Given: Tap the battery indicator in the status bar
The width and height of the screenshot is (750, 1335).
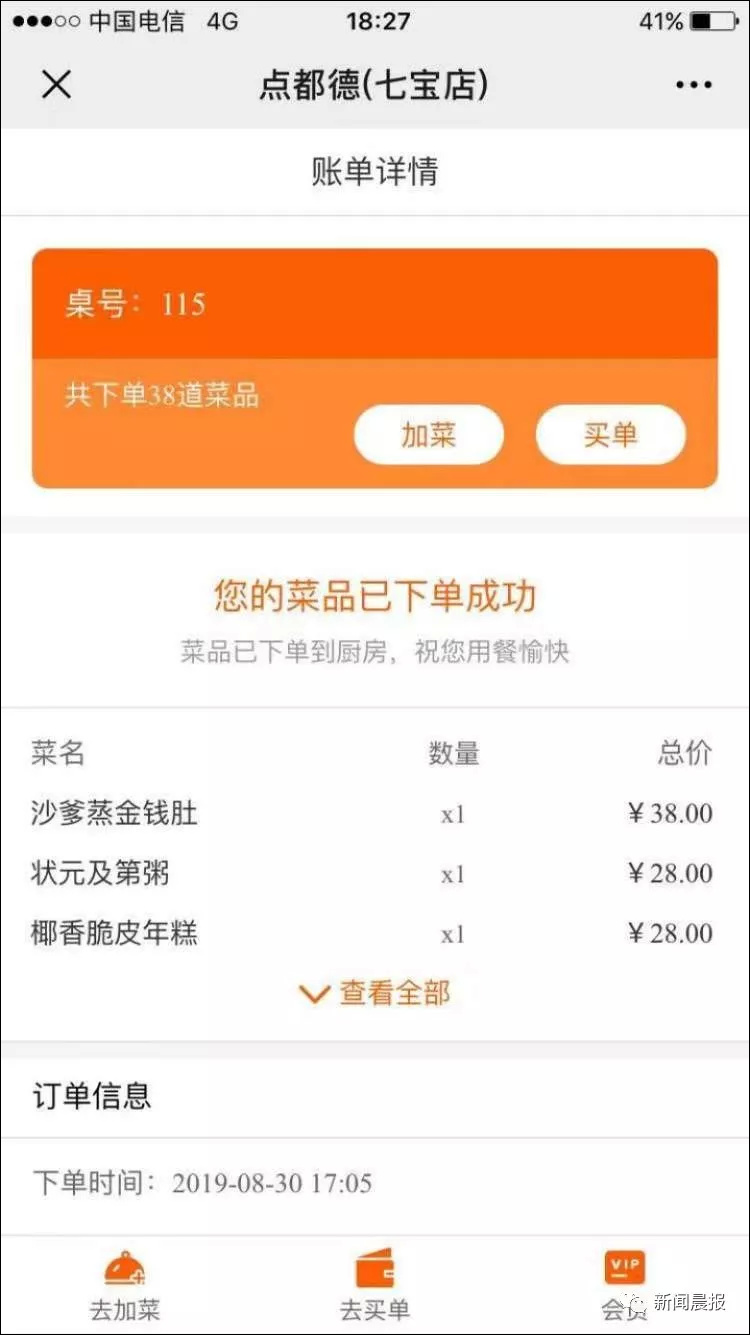Looking at the screenshot, I should [x=712, y=20].
